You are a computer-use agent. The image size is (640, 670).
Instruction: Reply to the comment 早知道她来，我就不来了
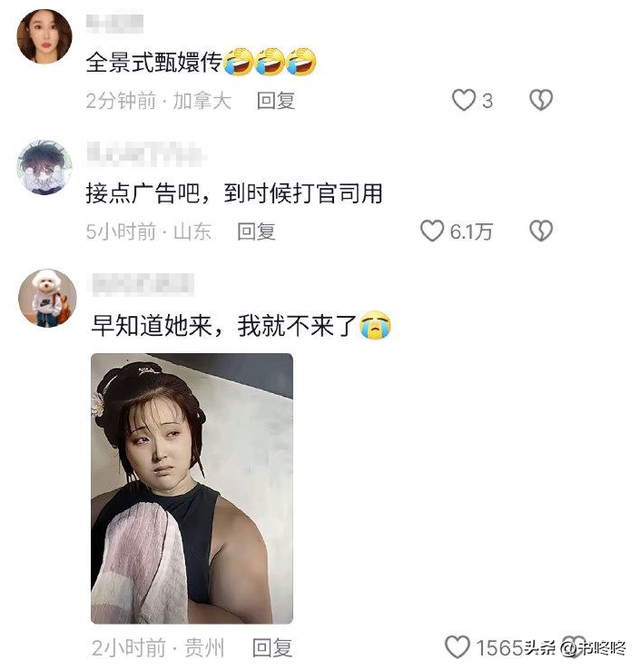[x=272, y=646]
